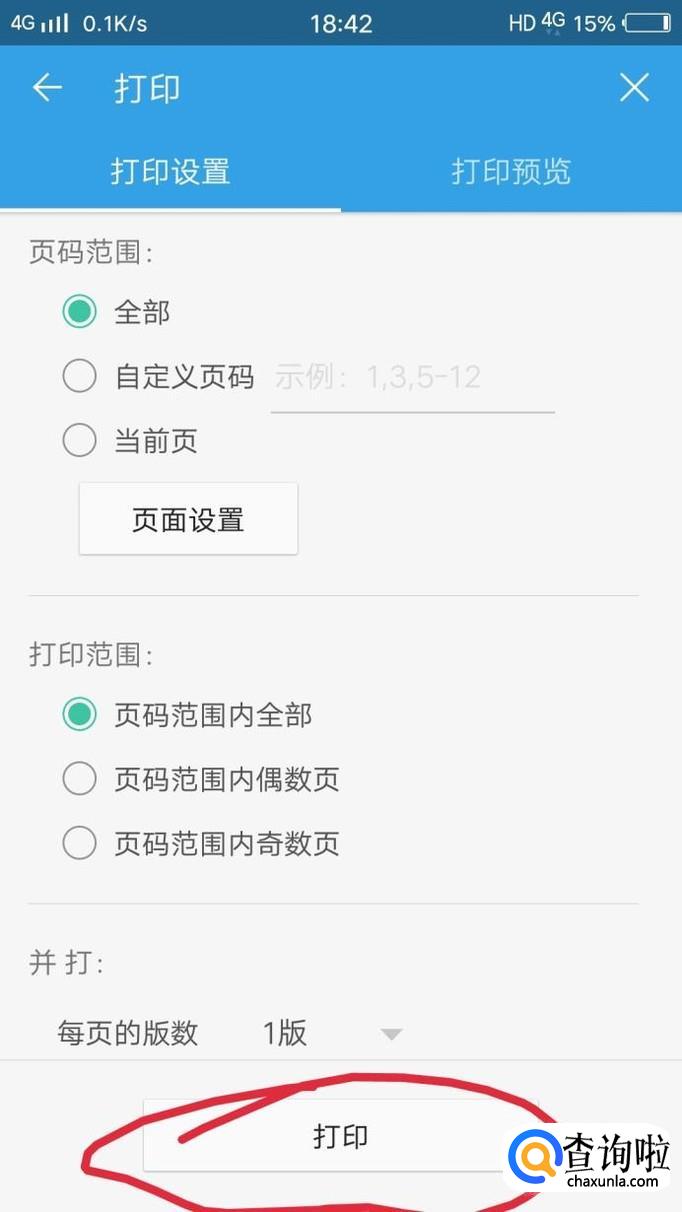
Task: Tap the 打印 button to print
Action: coord(341,1136)
